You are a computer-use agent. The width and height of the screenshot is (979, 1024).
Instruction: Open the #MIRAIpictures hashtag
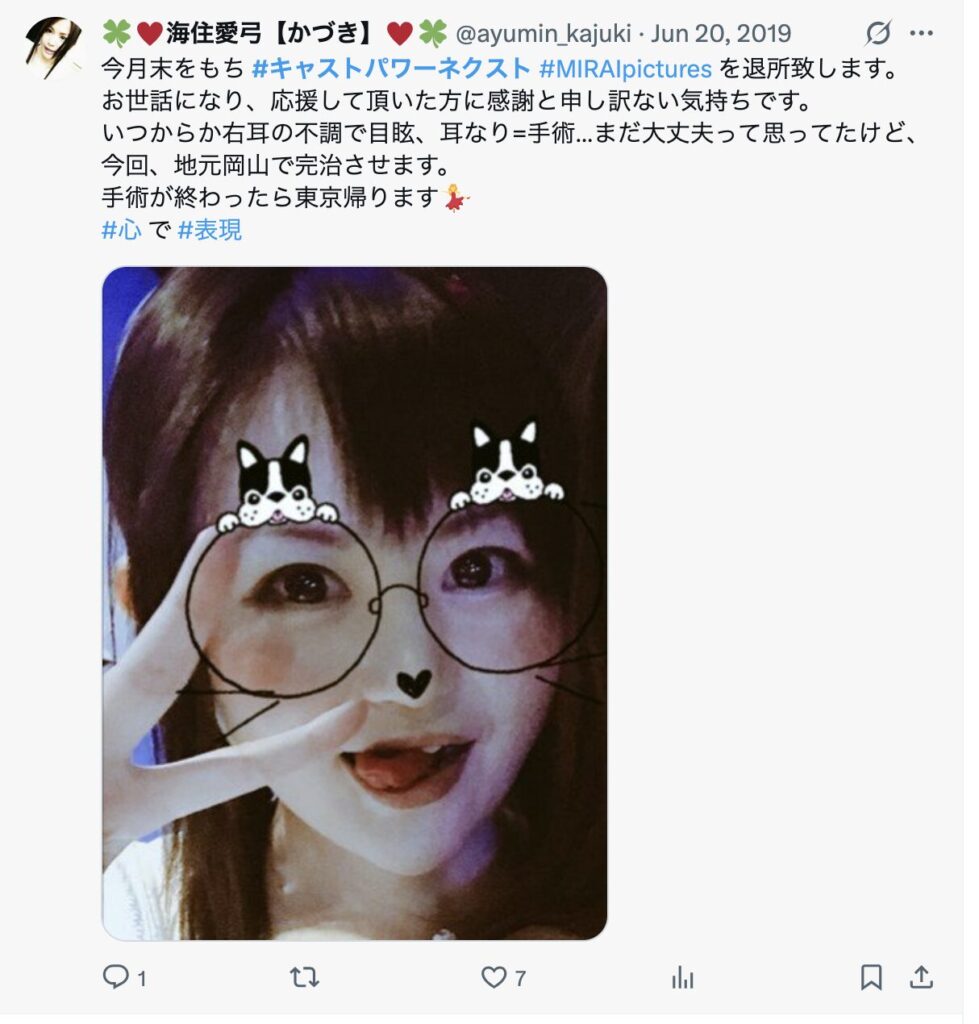point(626,70)
